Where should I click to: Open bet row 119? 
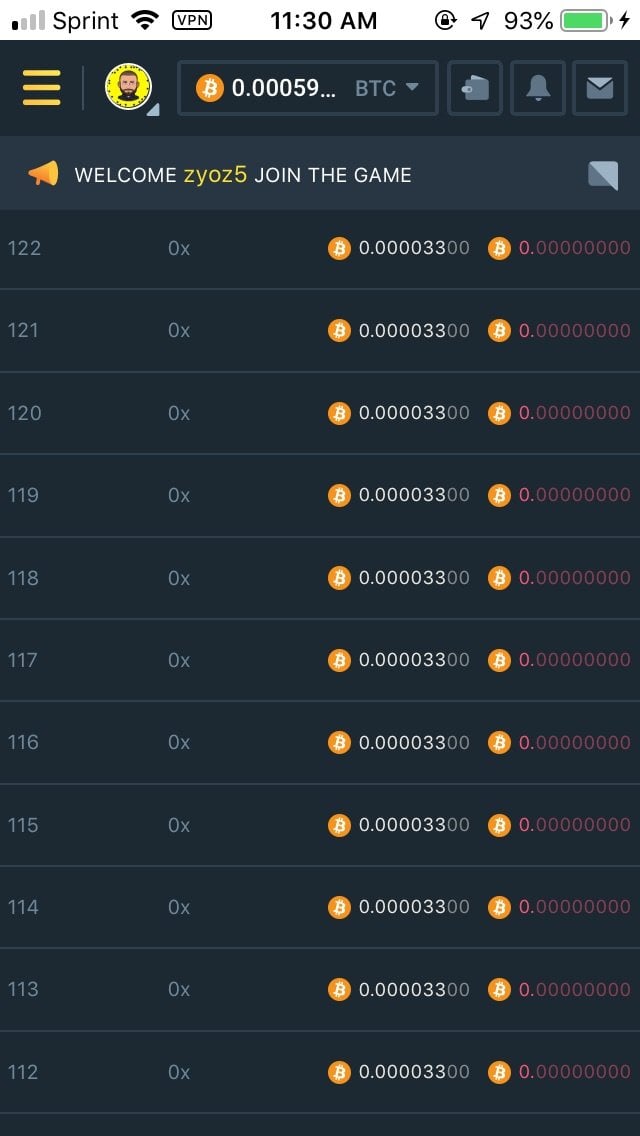pos(320,495)
